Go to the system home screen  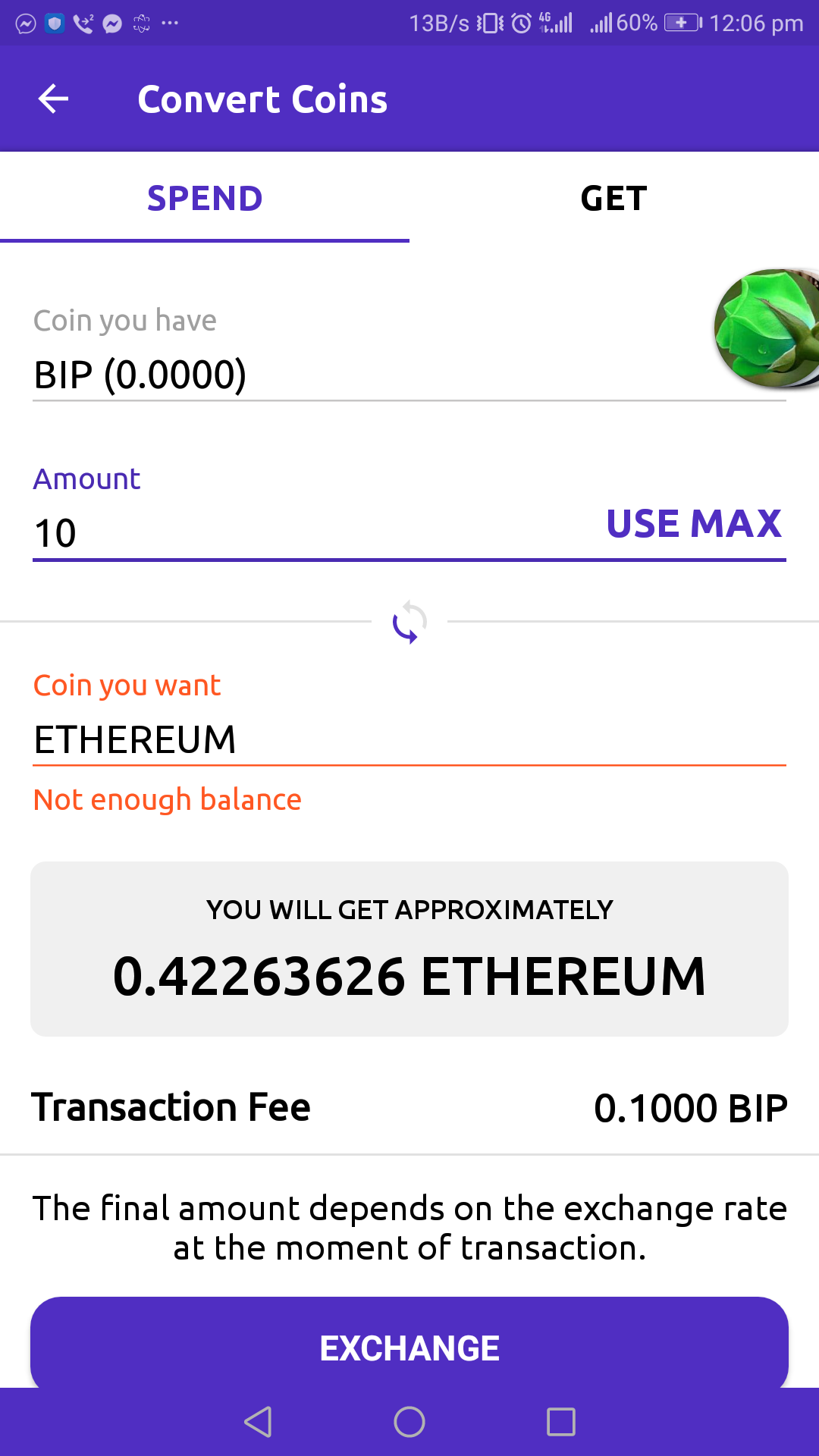point(409,1422)
